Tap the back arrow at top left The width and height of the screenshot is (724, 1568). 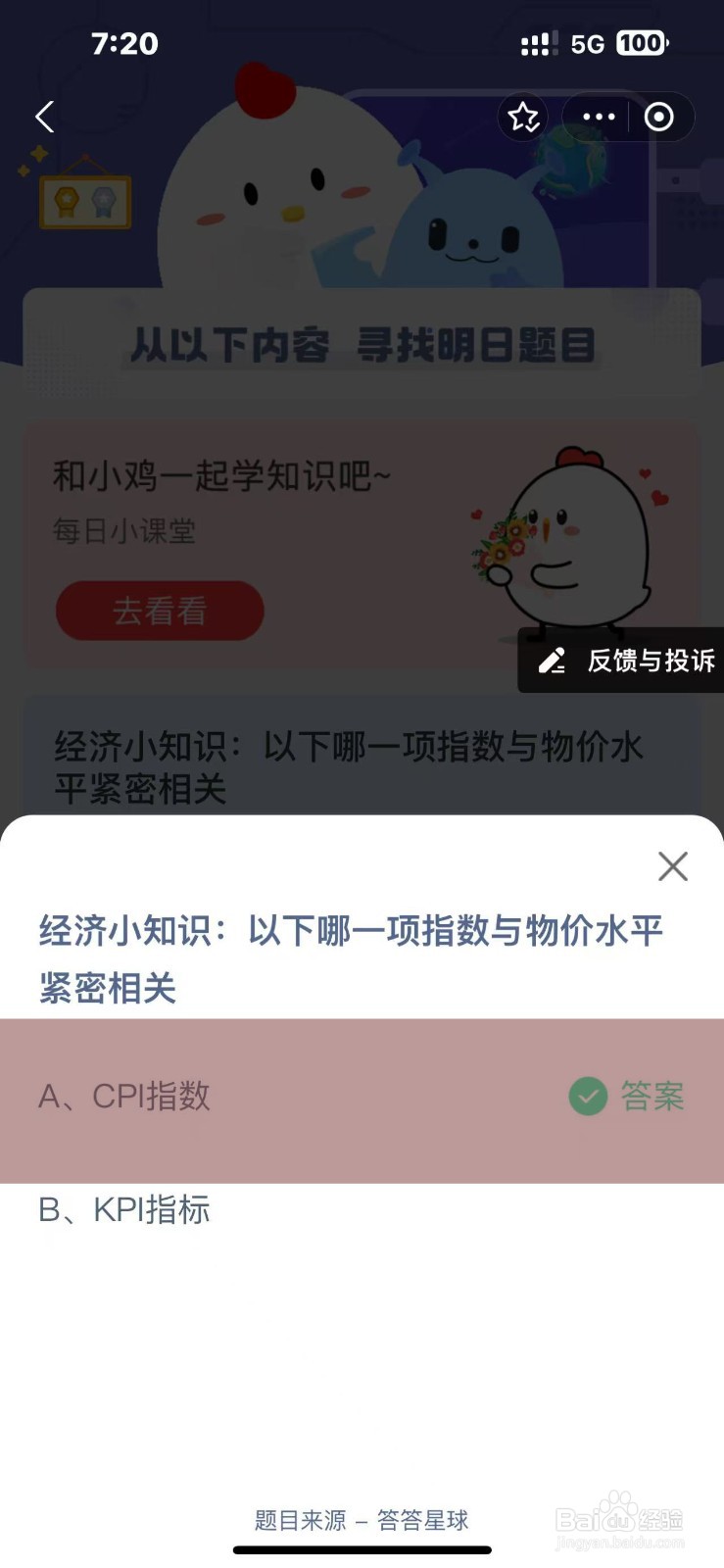(43, 117)
